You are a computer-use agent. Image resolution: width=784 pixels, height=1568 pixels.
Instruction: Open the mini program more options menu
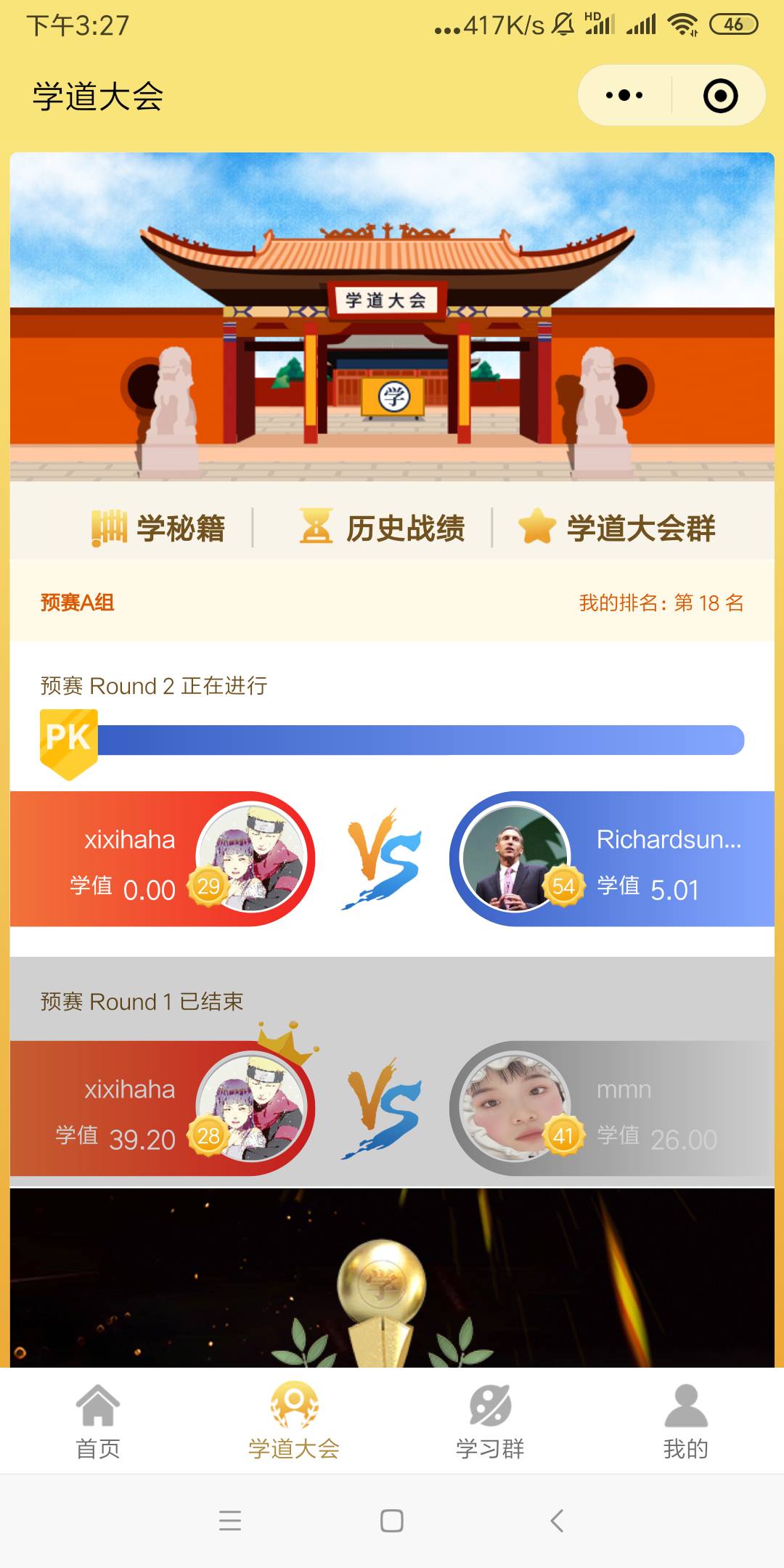click(x=624, y=95)
